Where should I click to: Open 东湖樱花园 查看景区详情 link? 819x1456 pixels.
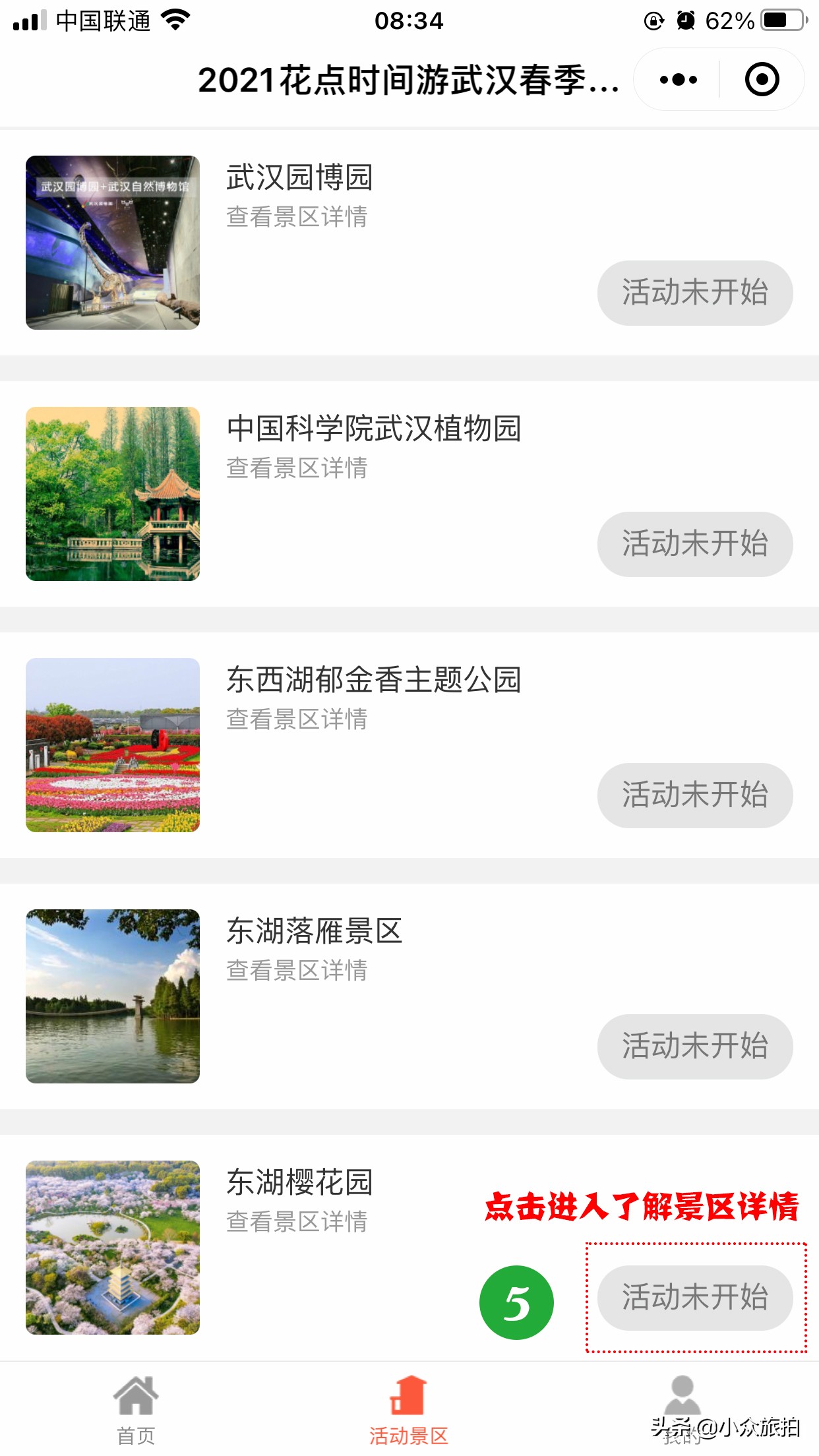click(297, 1223)
